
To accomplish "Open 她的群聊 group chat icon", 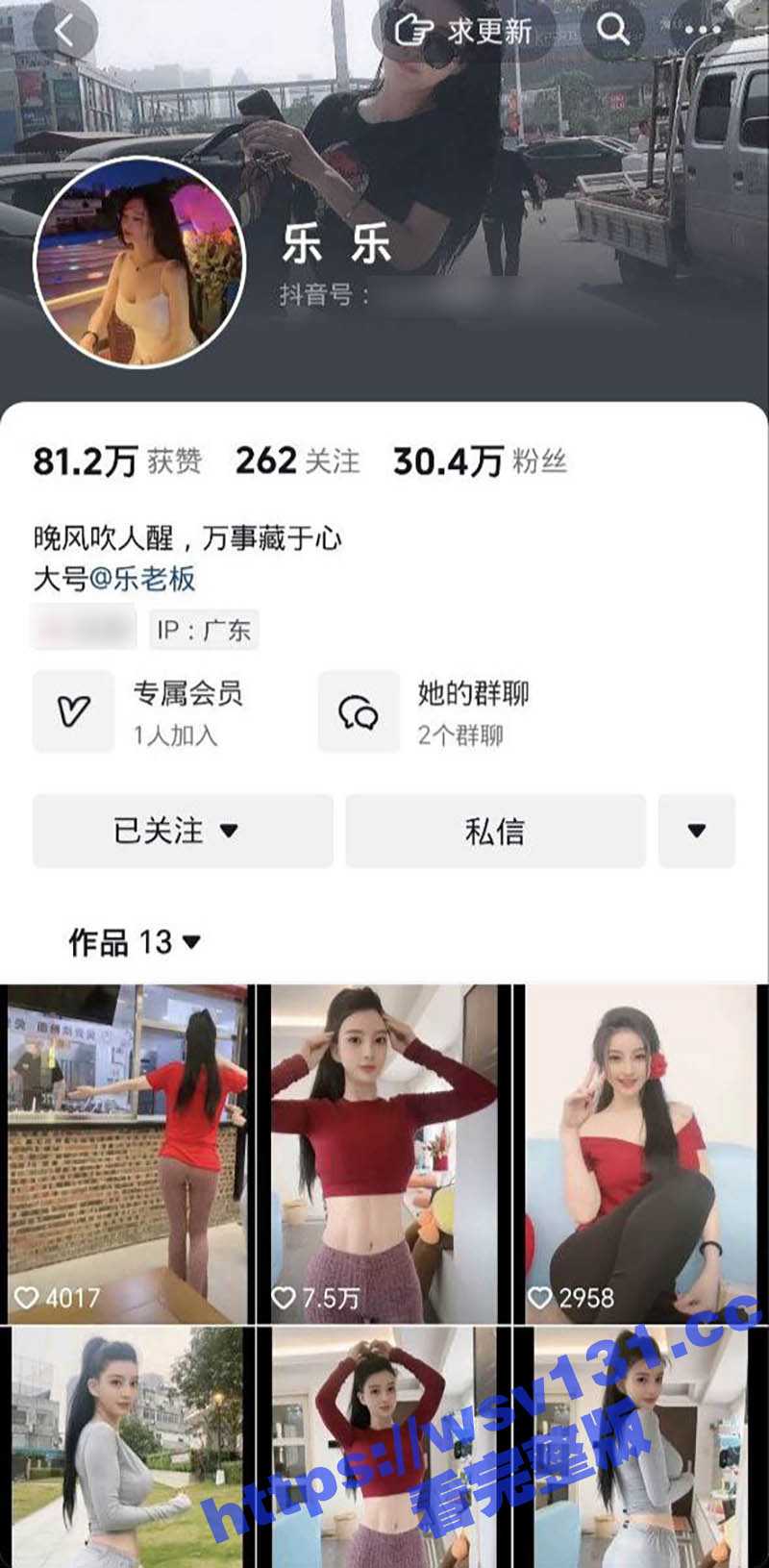I will coord(357,711).
